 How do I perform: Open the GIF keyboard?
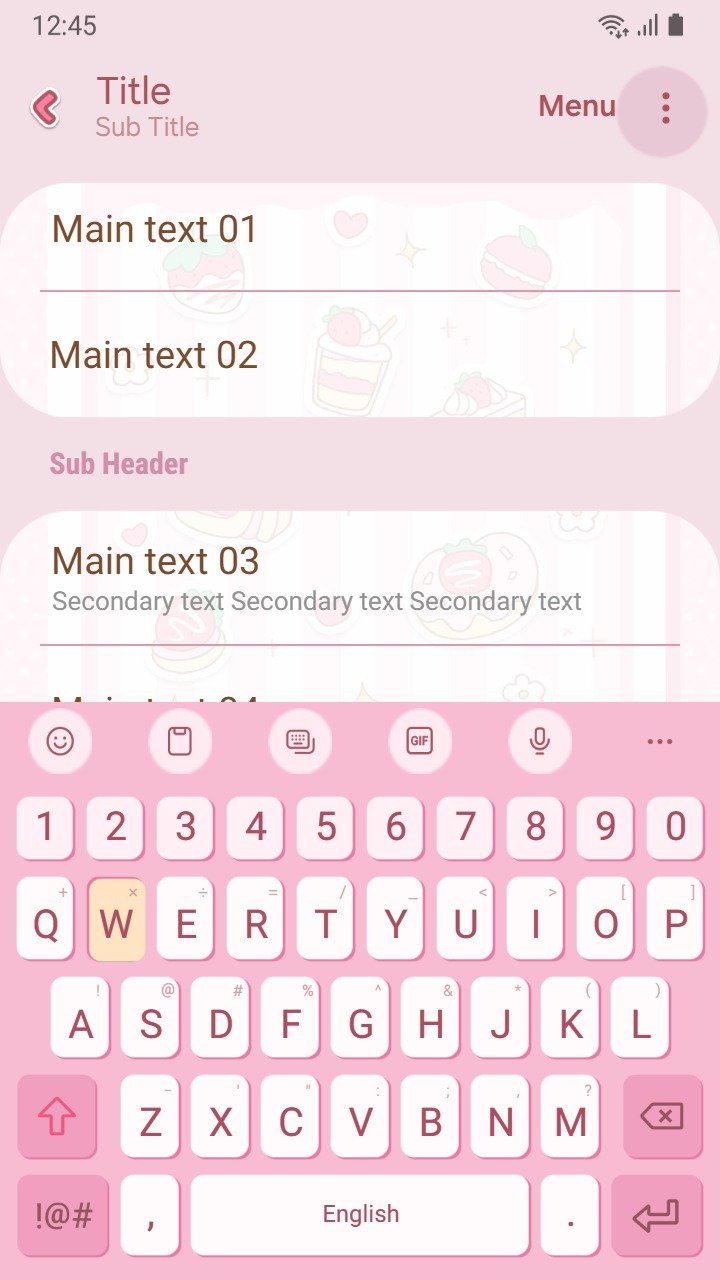(x=420, y=741)
